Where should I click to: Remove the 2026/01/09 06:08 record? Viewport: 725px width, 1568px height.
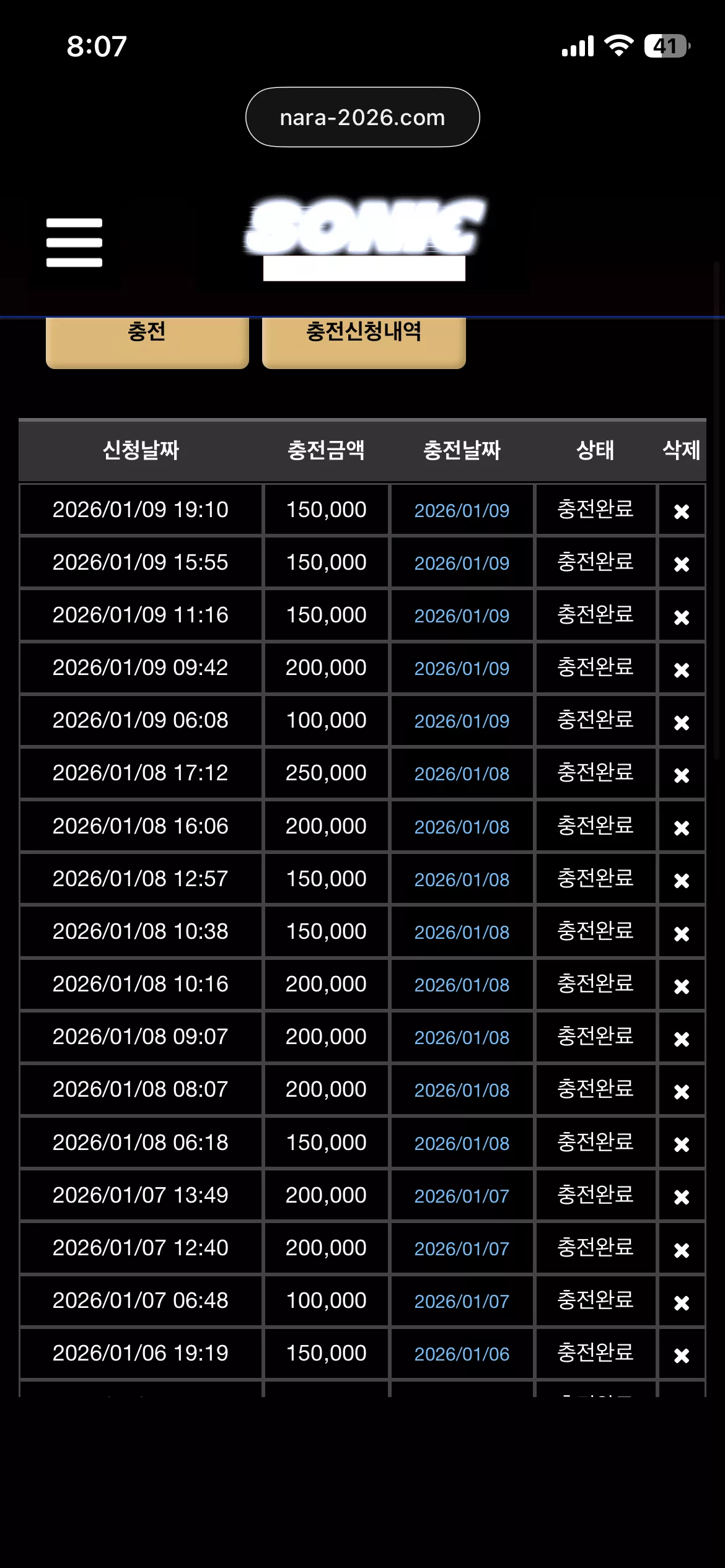pos(682,723)
